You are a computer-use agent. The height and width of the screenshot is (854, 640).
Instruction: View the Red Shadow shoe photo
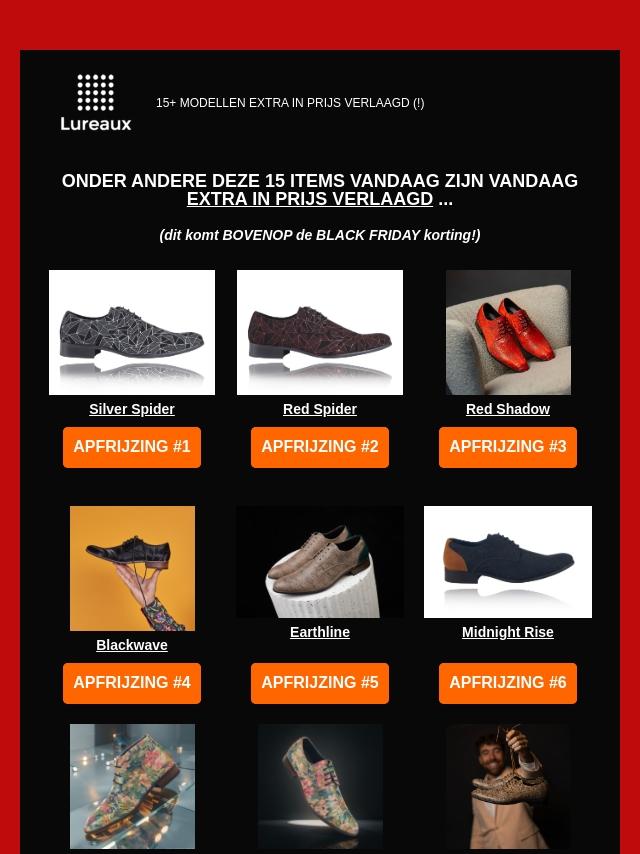click(508, 332)
